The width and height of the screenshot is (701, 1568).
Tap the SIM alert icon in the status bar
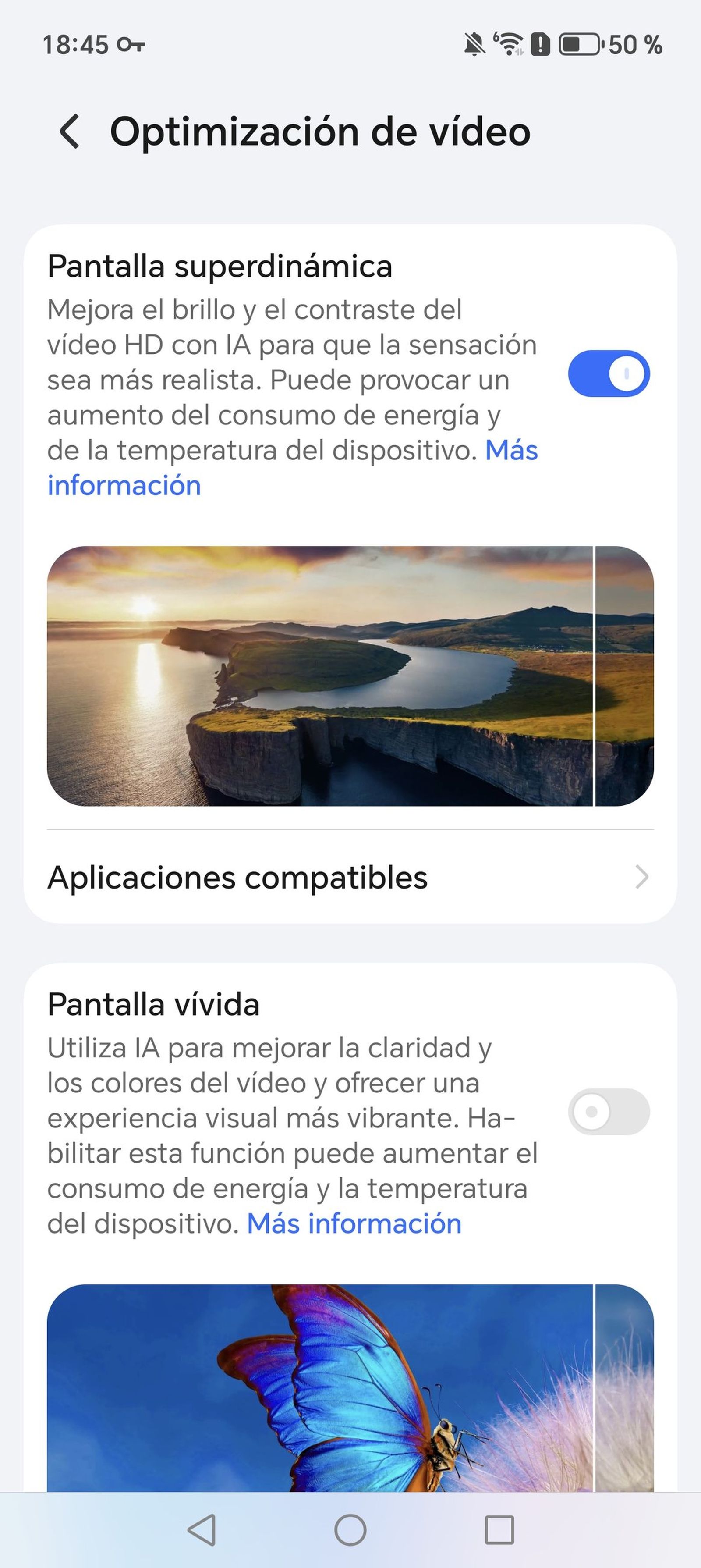tap(540, 44)
